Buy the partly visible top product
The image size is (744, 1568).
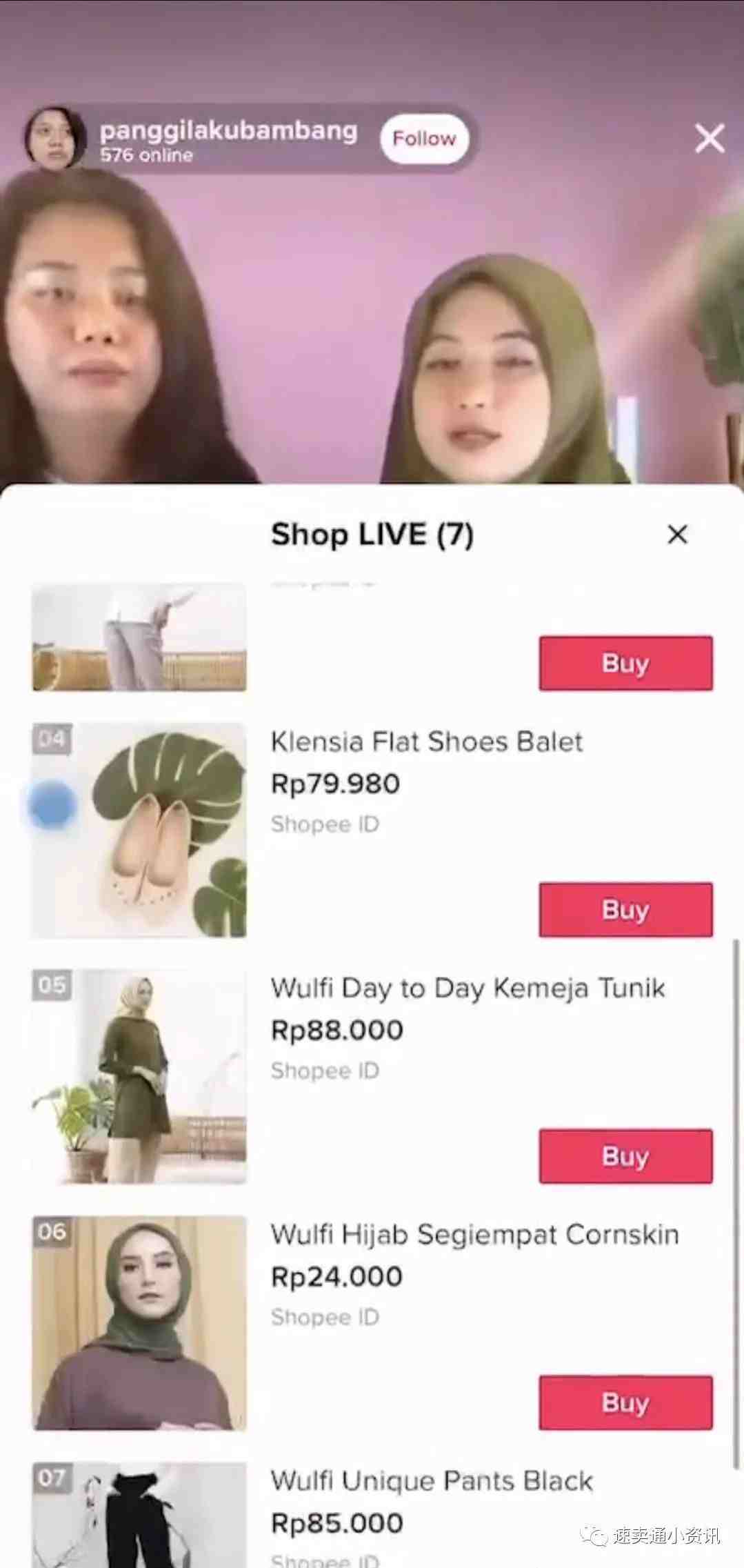[x=625, y=663]
